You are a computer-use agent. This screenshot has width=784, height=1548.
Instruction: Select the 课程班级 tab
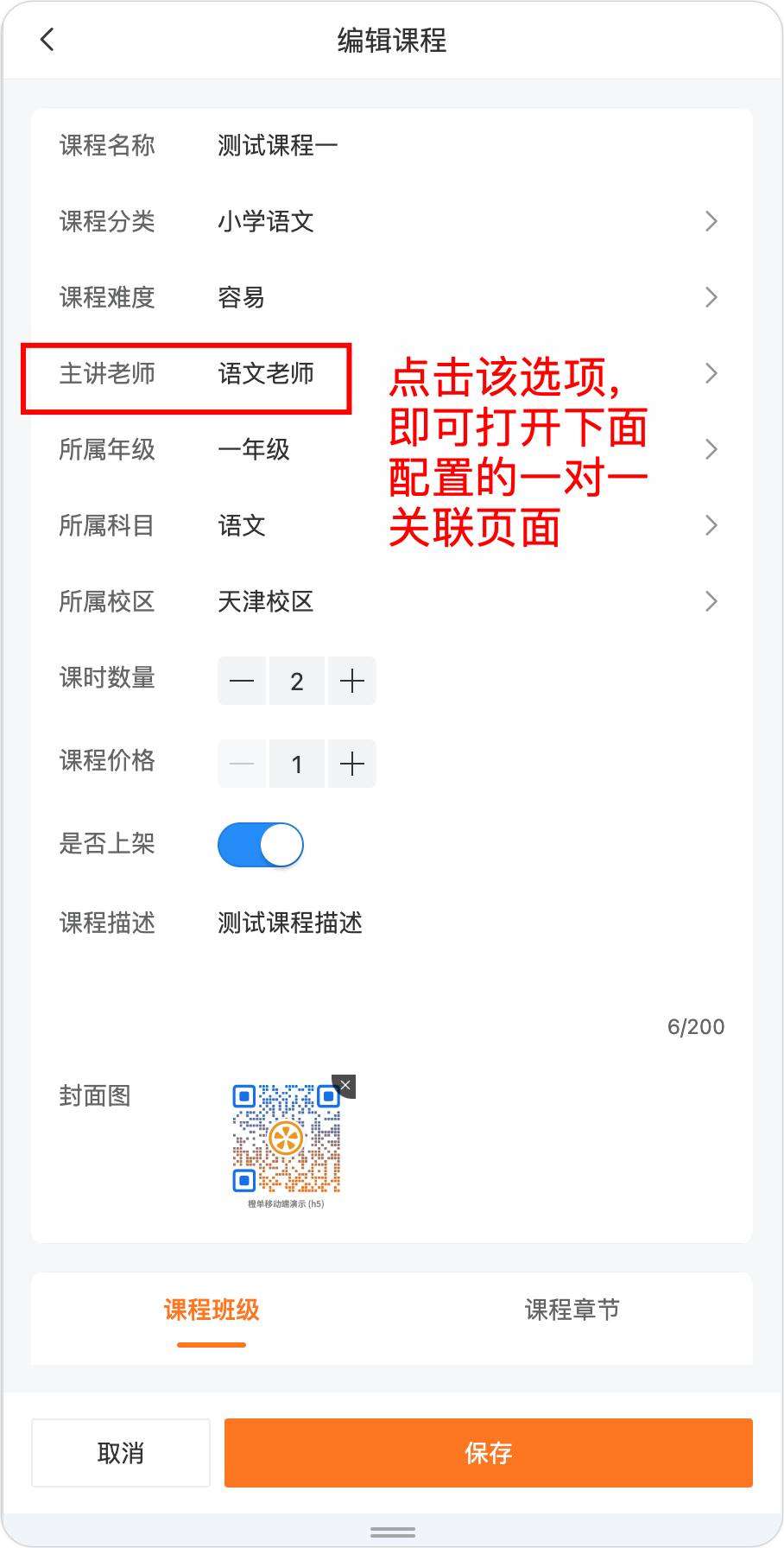click(x=212, y=1310)
